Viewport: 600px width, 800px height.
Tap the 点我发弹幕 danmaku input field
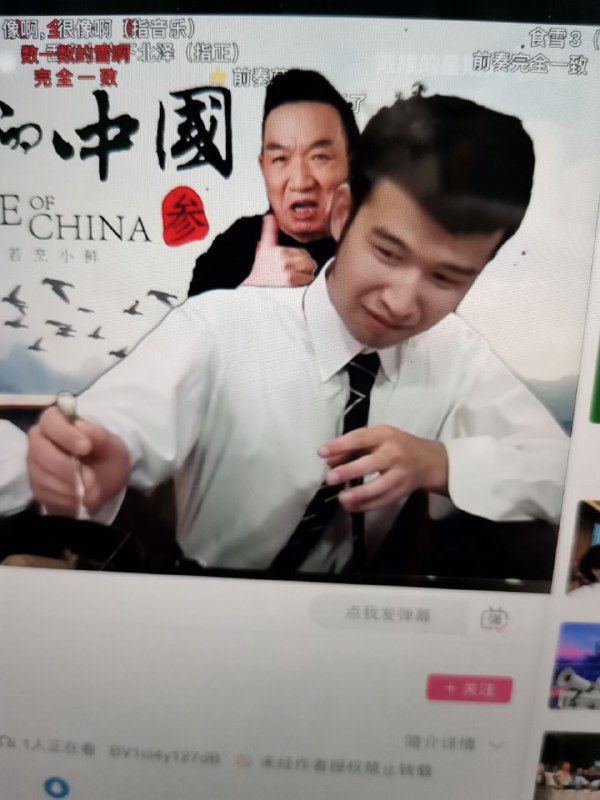pyautogui.click(x=388, y=614)
